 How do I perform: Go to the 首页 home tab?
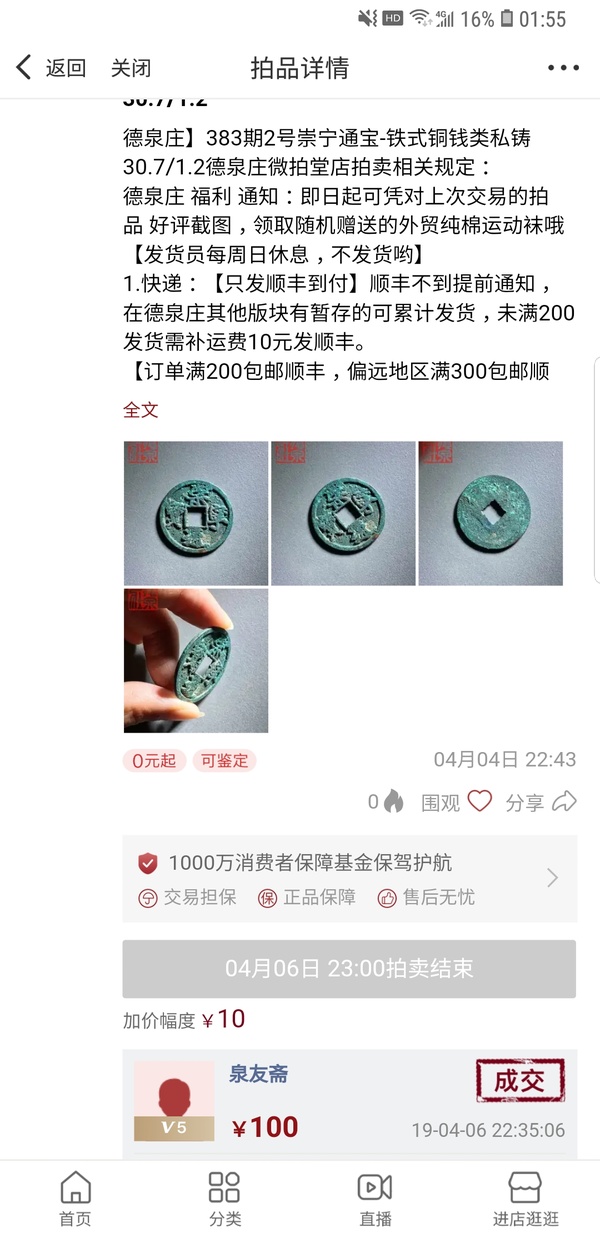(75, 1198)
